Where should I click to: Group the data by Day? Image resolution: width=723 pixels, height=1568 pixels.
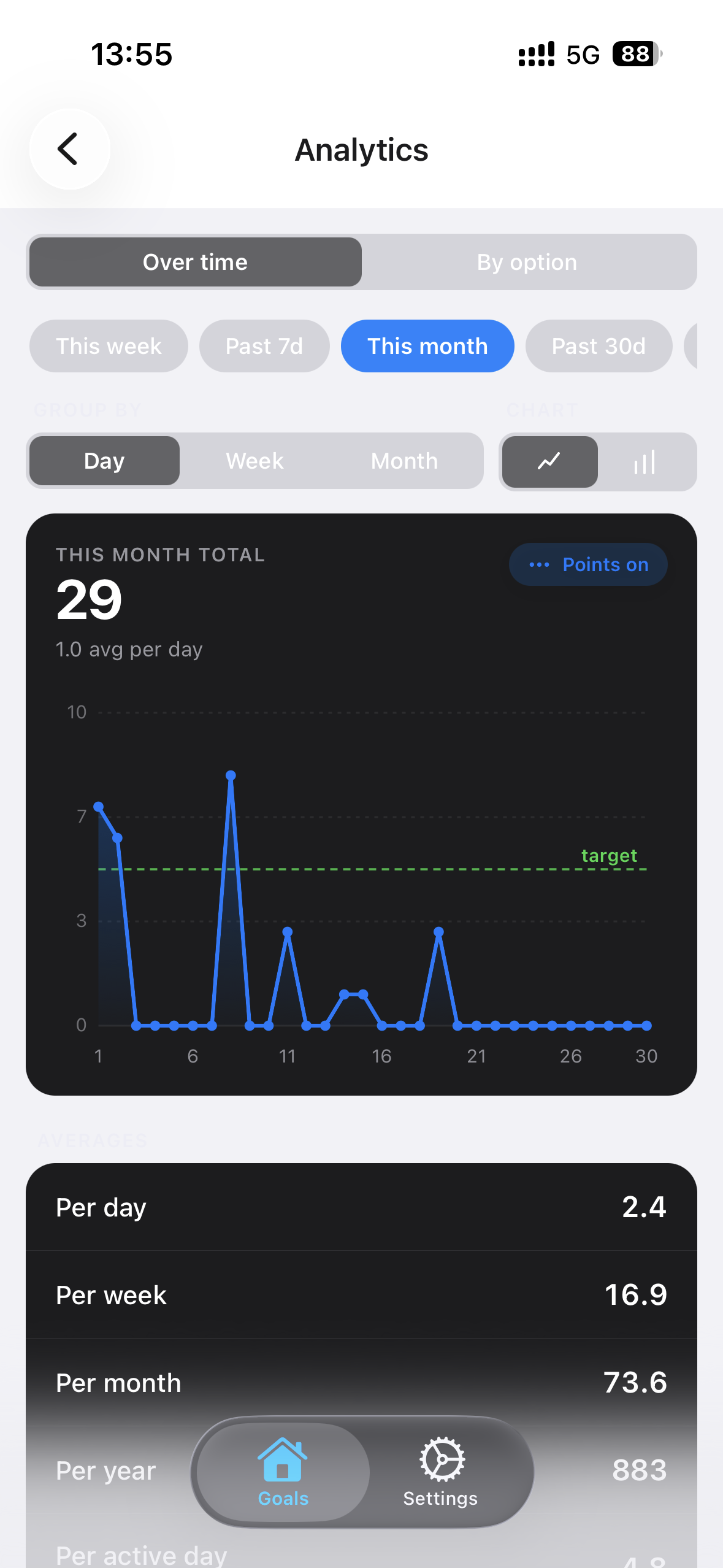tap(104, 461)
